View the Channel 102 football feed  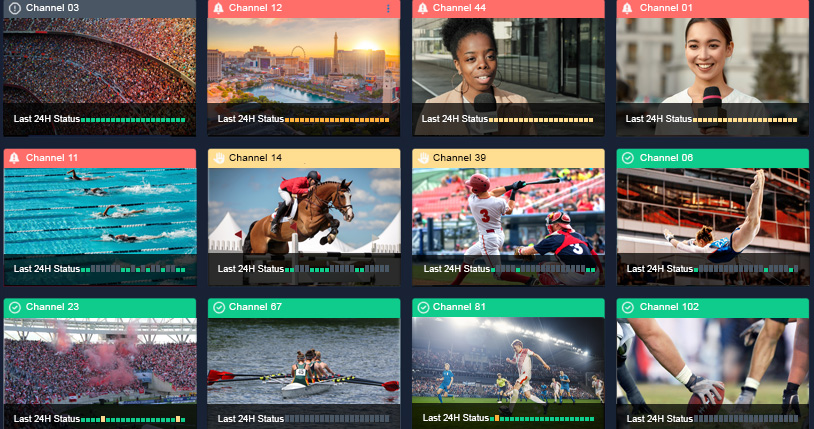(x=712, y=360)
